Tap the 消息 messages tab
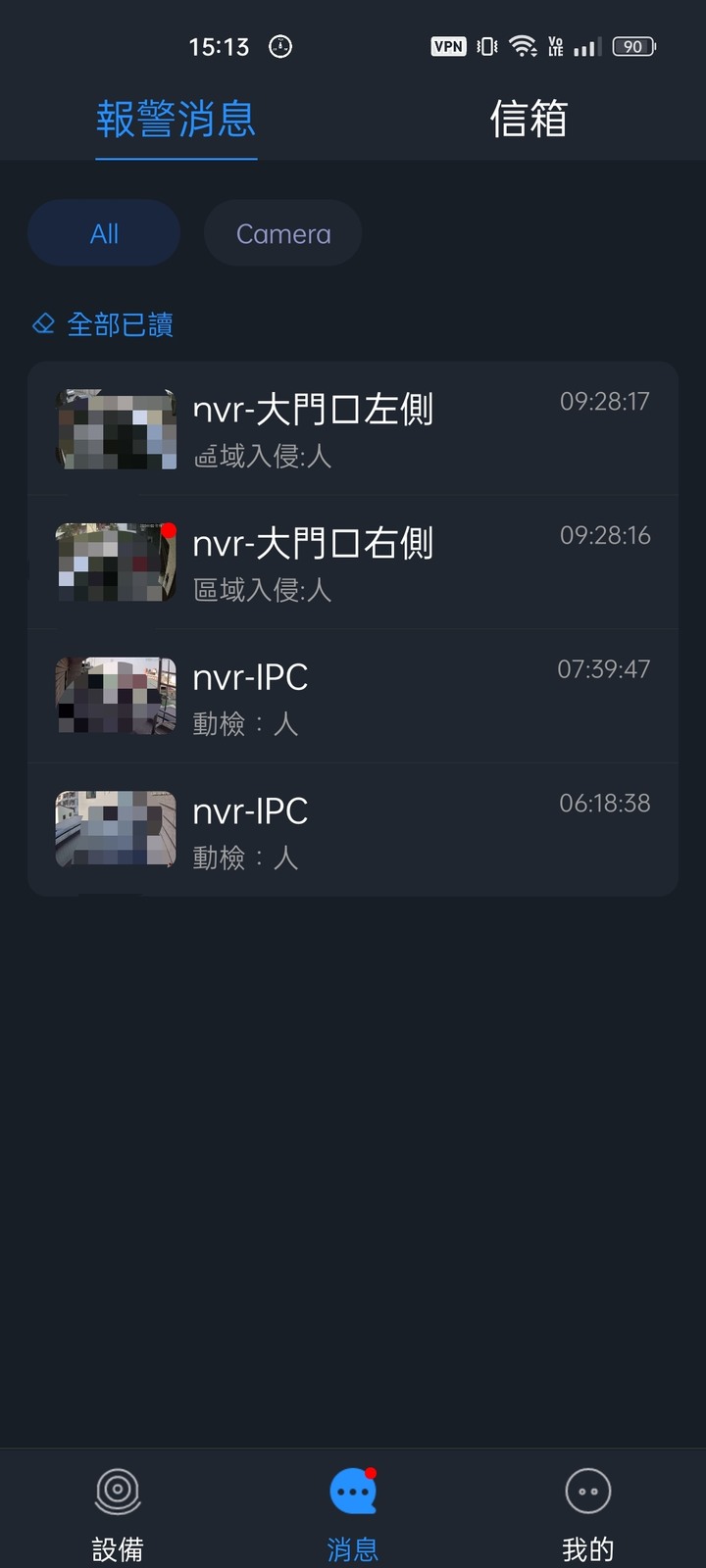This screenshot has width=706, height=1568. click(353, 1511)
